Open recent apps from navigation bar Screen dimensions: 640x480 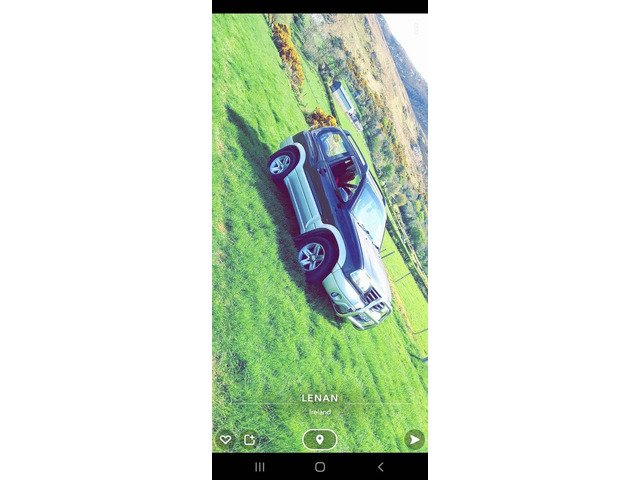click(x=260, y=467)
